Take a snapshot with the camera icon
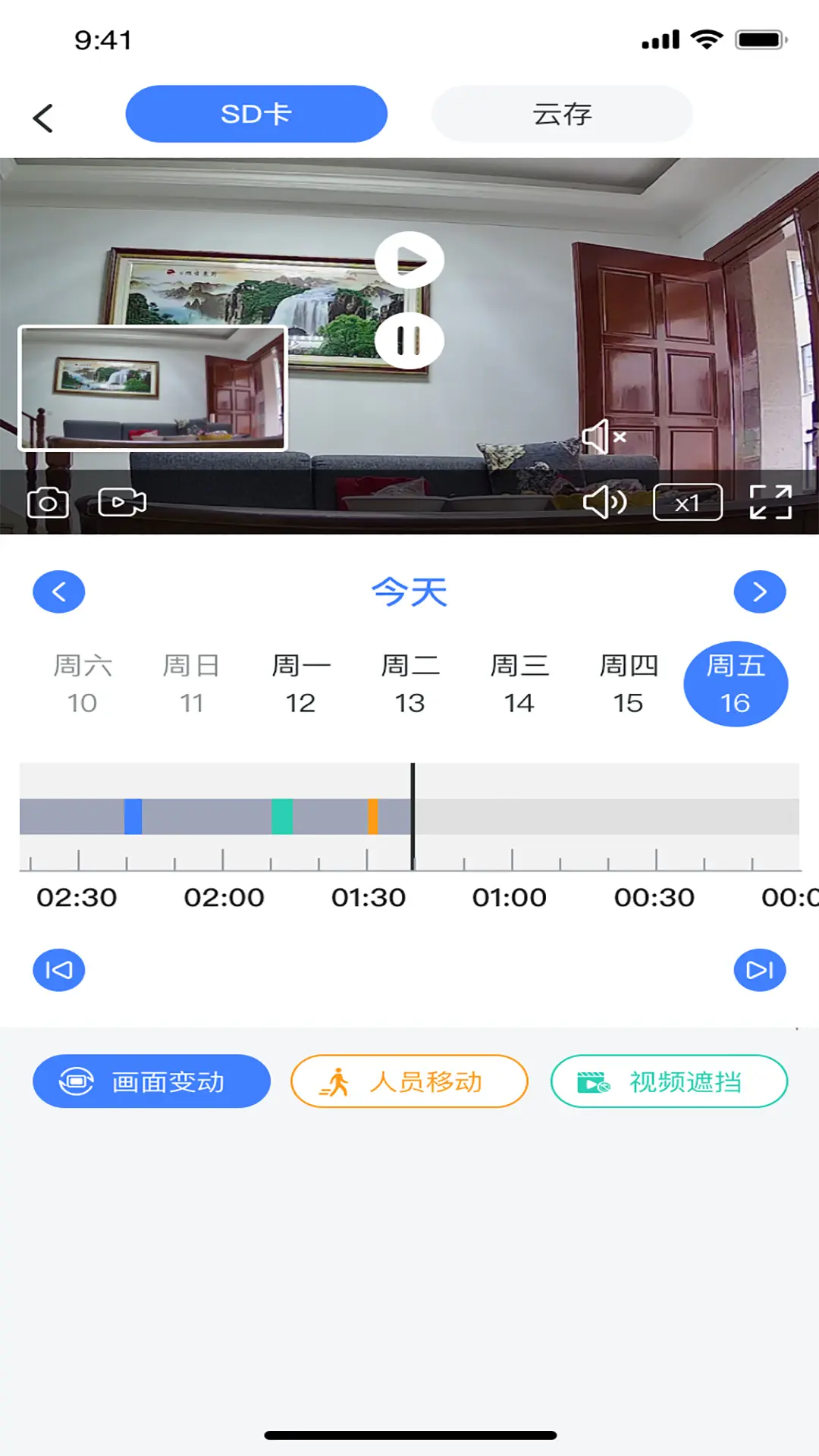 (47, 501)
